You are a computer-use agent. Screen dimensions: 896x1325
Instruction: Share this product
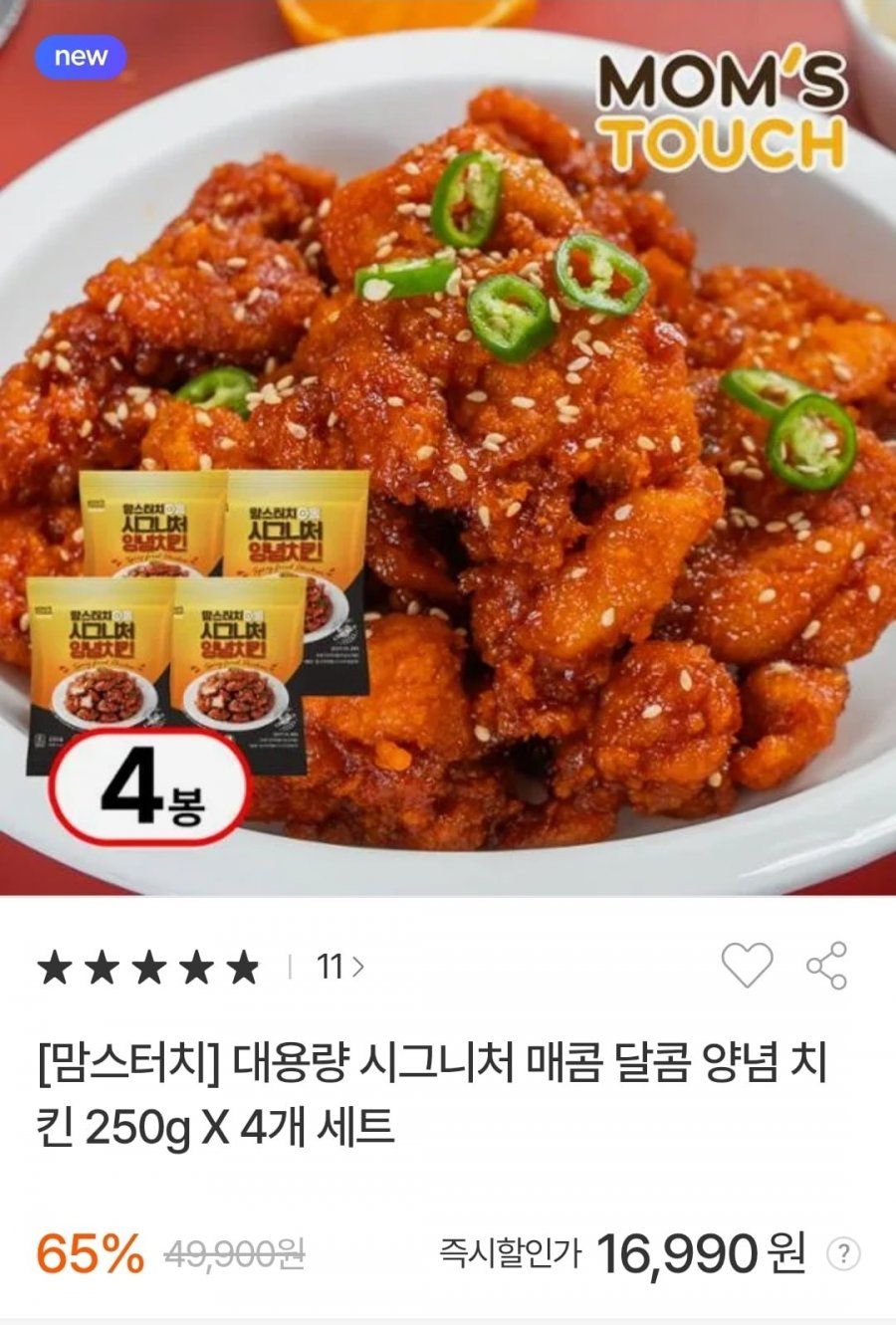826,965
